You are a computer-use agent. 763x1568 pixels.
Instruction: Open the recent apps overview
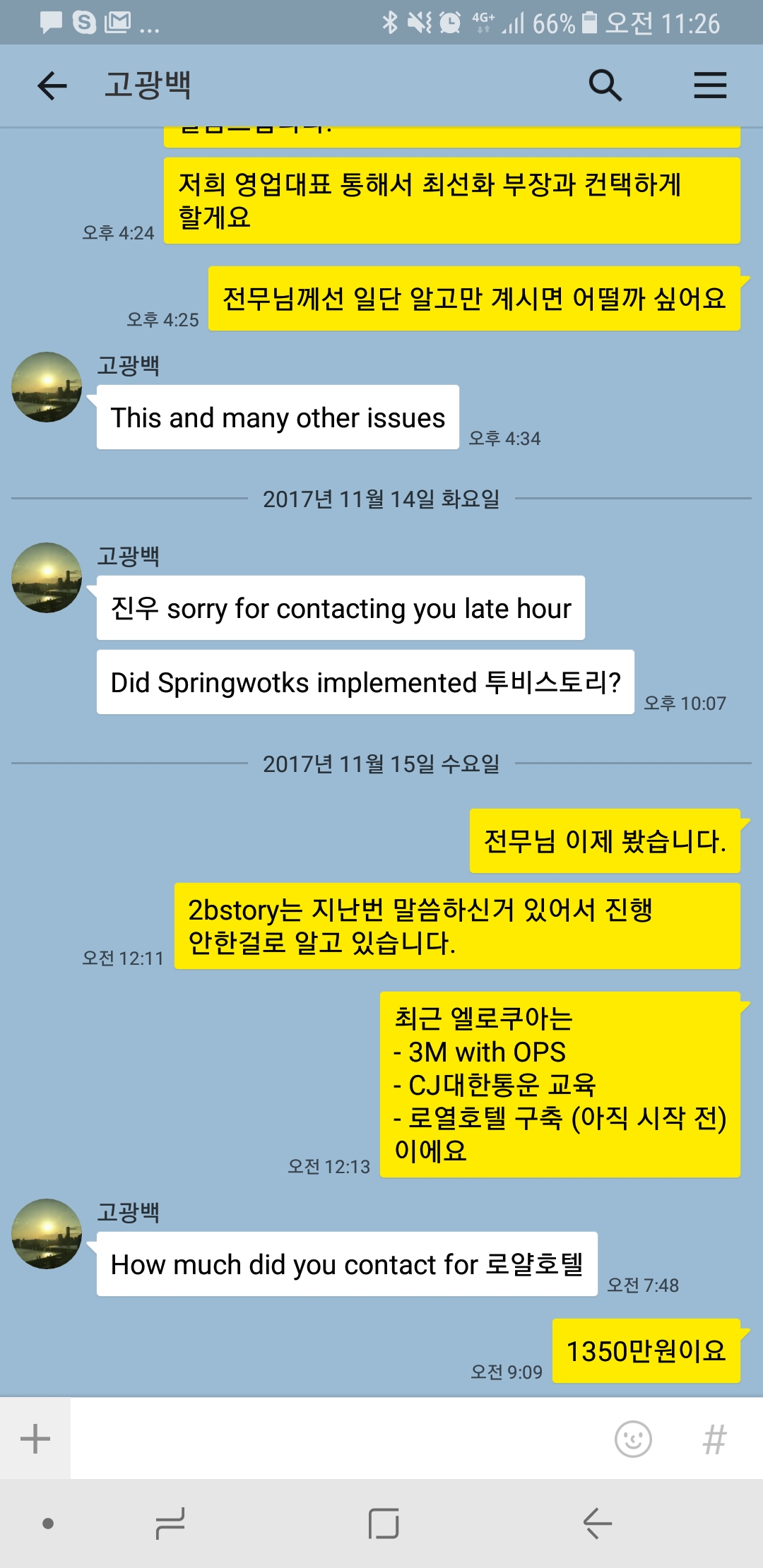170,1524
